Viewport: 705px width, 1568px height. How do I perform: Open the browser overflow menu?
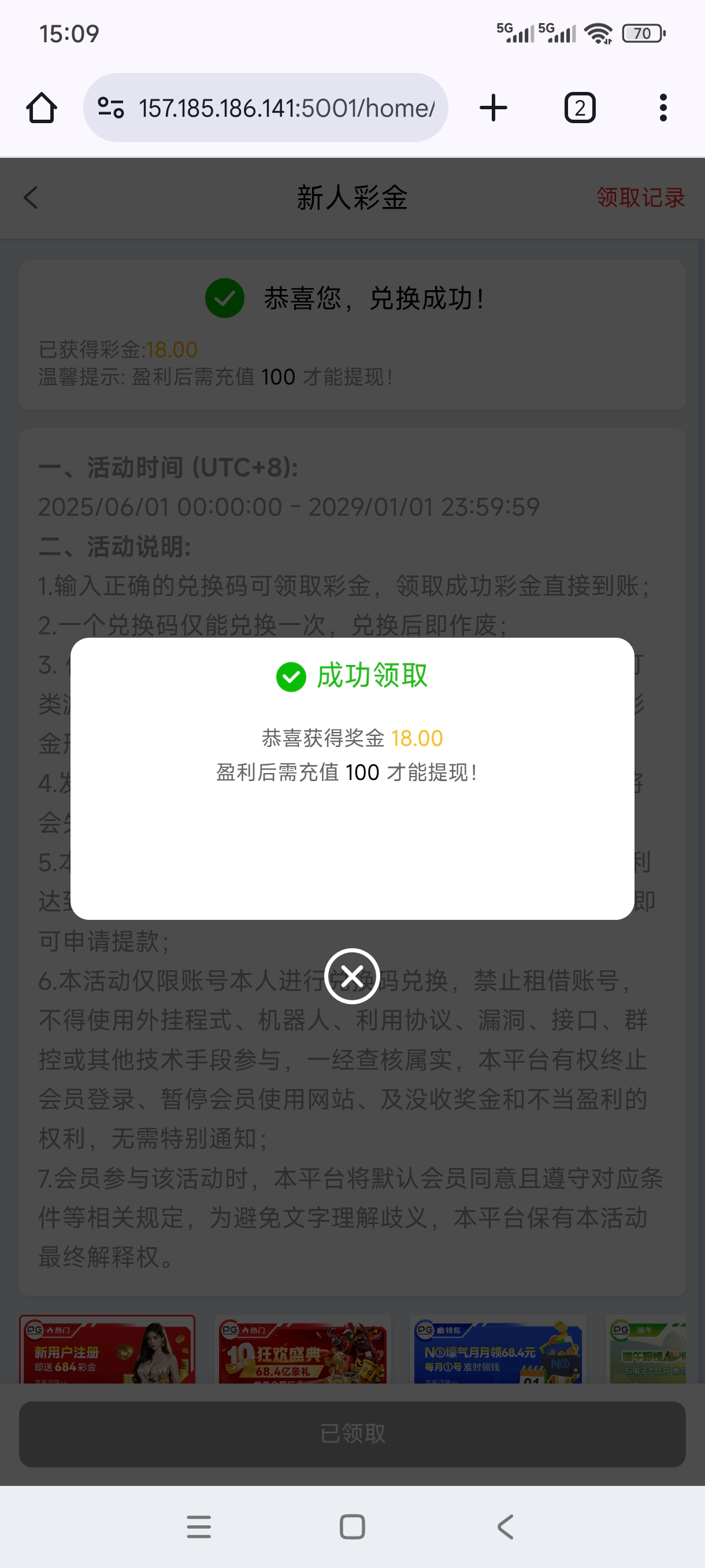tap(663, 108)
